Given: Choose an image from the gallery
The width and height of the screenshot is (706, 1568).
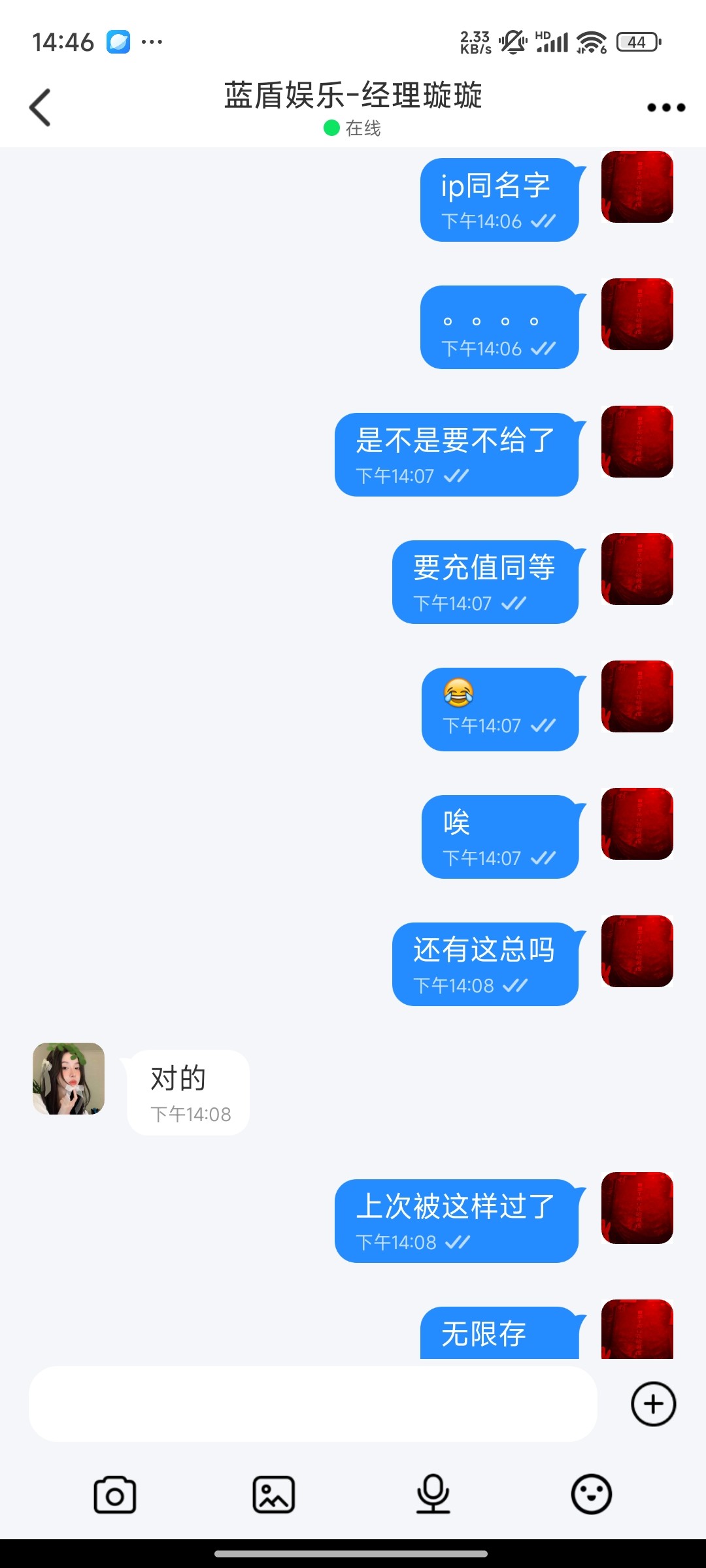Looking at the screenshot, I should click(x=273, y=1495).
